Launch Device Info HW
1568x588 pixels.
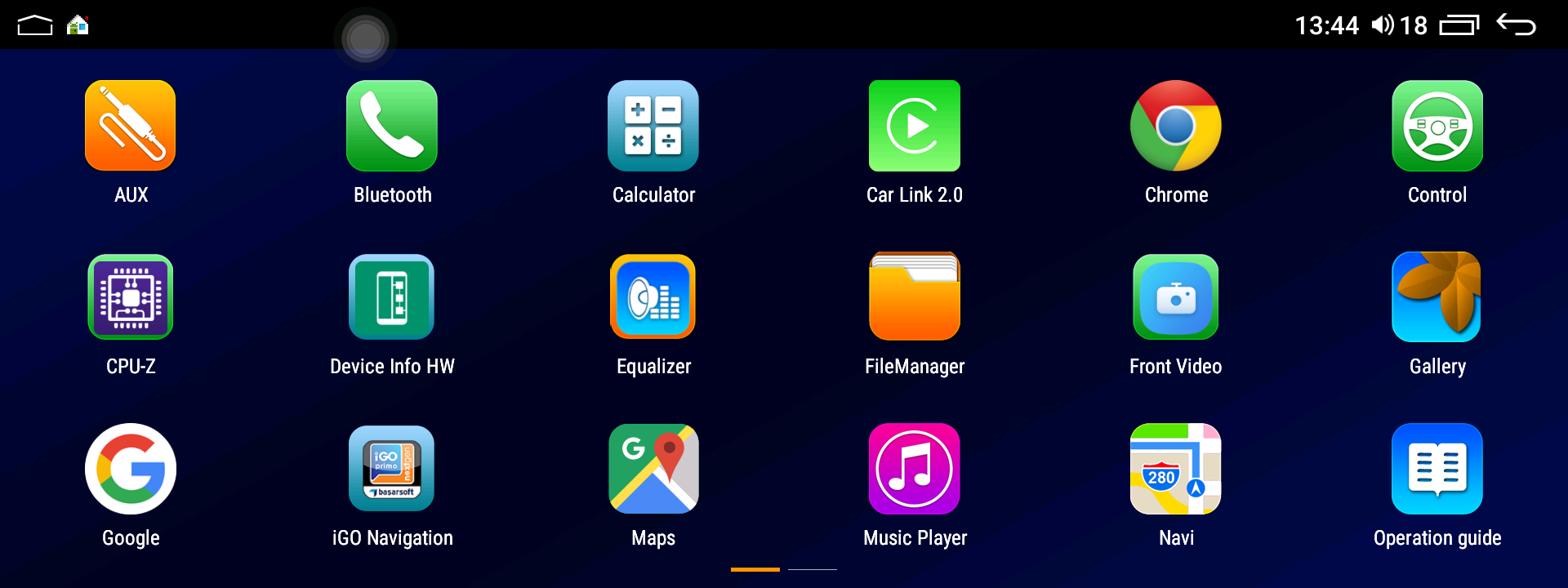pyautogui.click(x=392, y=297)
